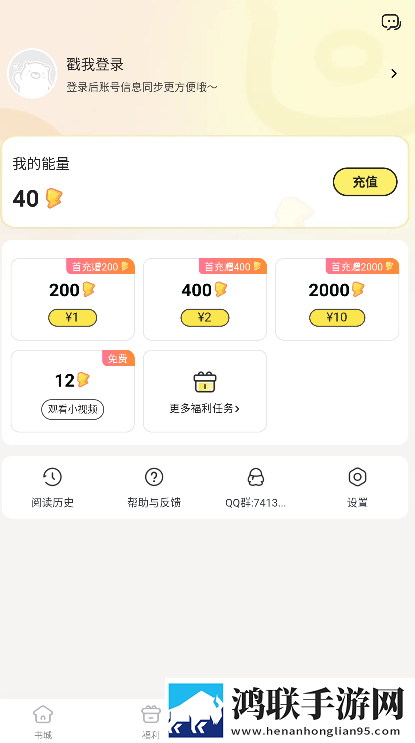Tap 戳我登录 to log in
Image resolution: width=415 pixels, height=743 pixels.
point(95,64)
